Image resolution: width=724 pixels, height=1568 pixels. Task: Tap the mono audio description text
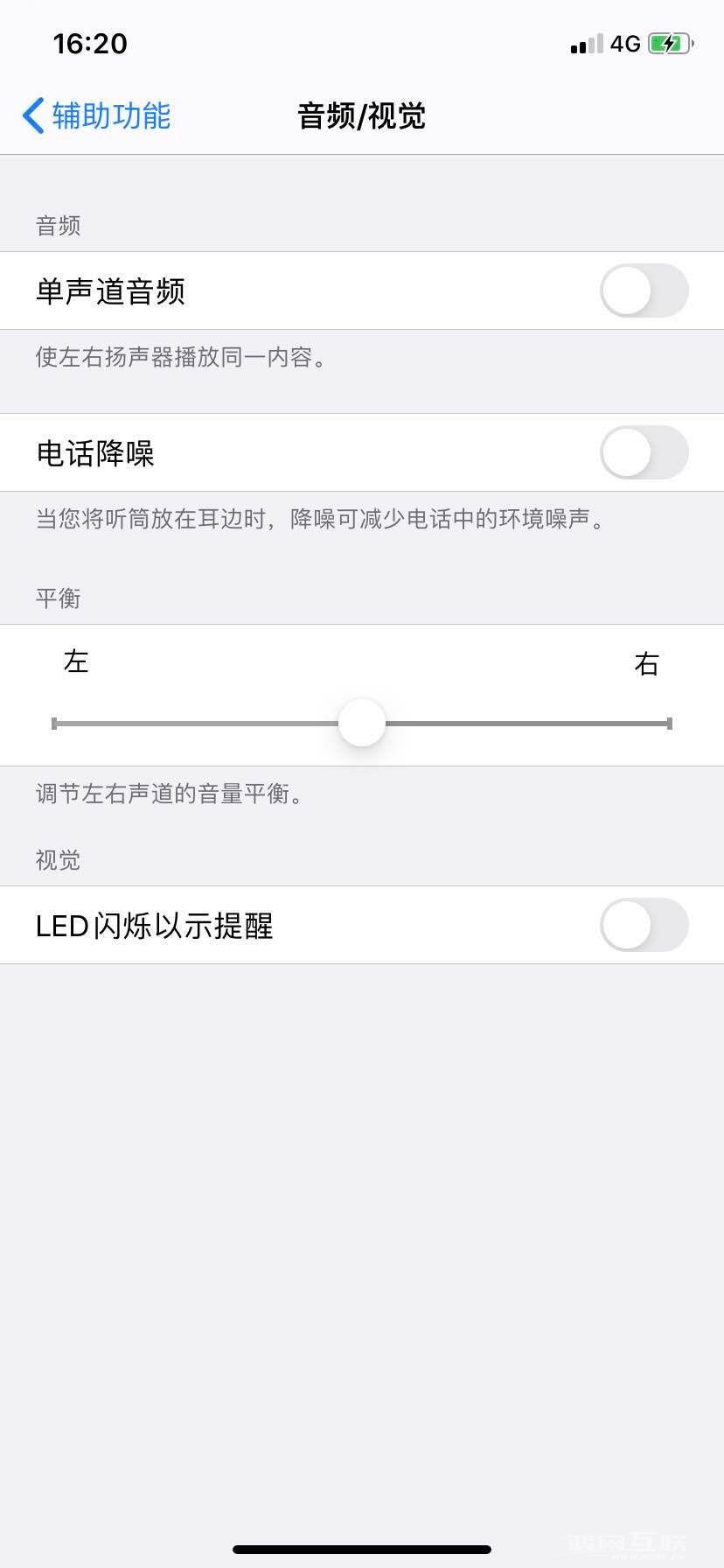click(182, 358)
